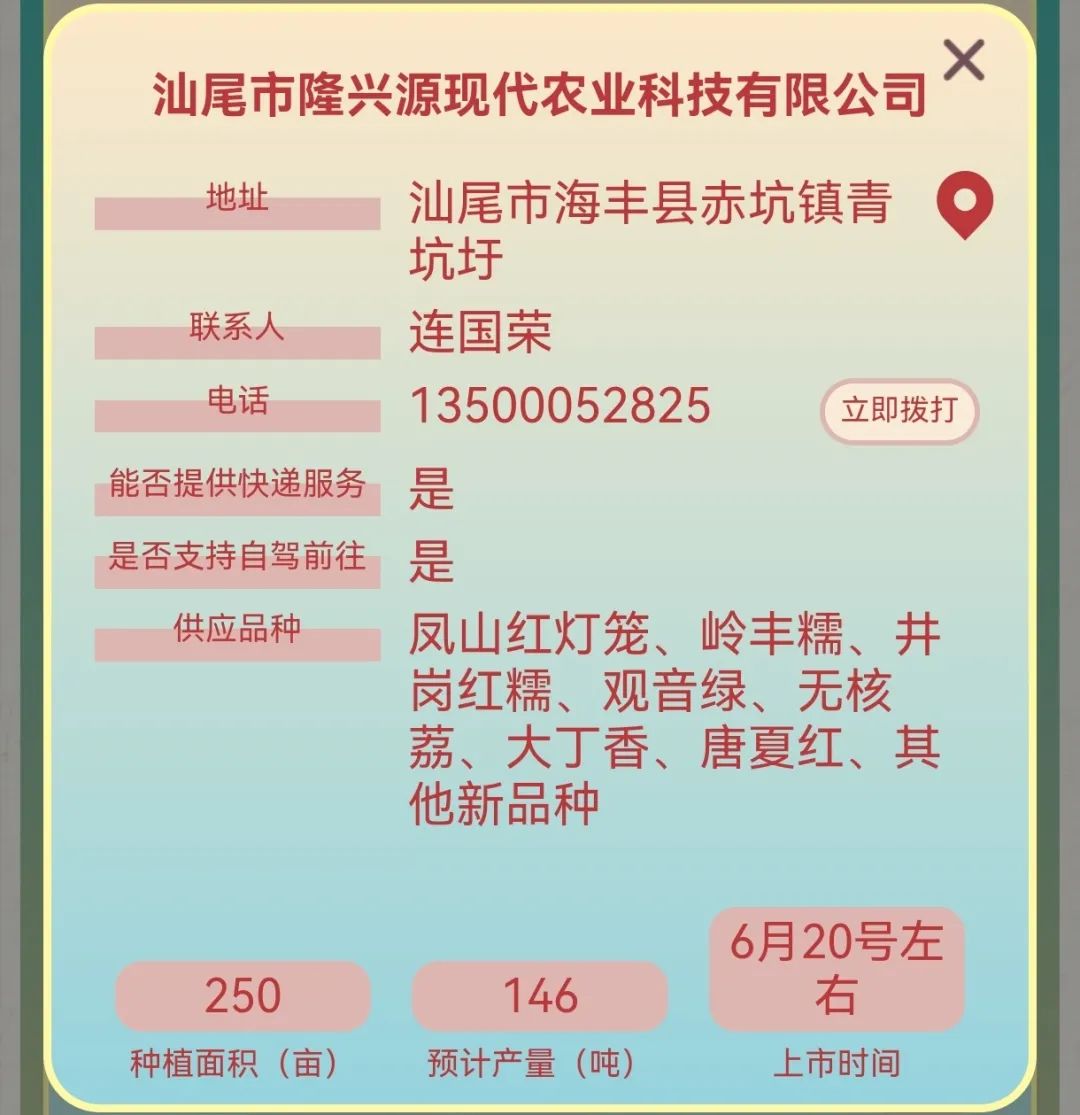
Task: Tap 立即拨打 to call now
Action: click(899, 411)
